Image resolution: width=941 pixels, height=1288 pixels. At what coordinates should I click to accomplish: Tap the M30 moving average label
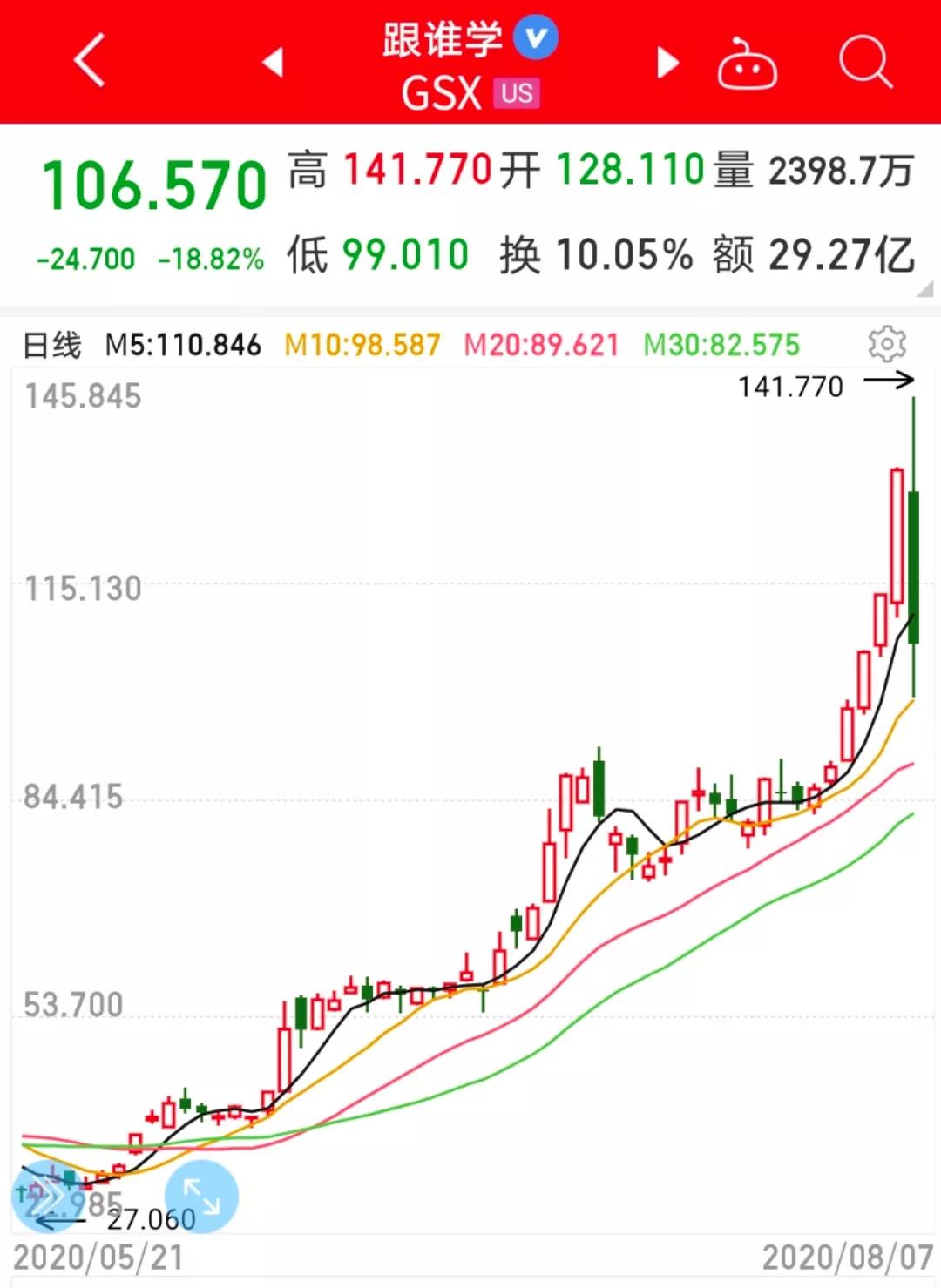click(722, 345)
